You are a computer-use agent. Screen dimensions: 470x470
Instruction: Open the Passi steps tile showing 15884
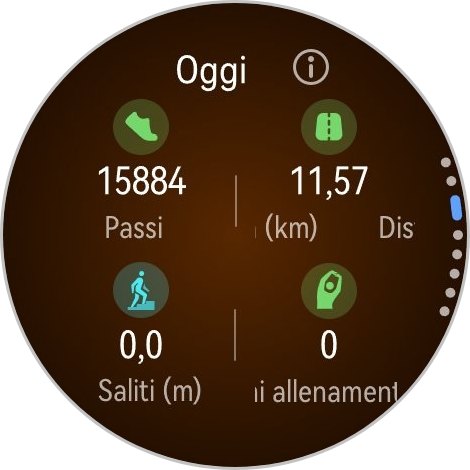coord(141,170)
